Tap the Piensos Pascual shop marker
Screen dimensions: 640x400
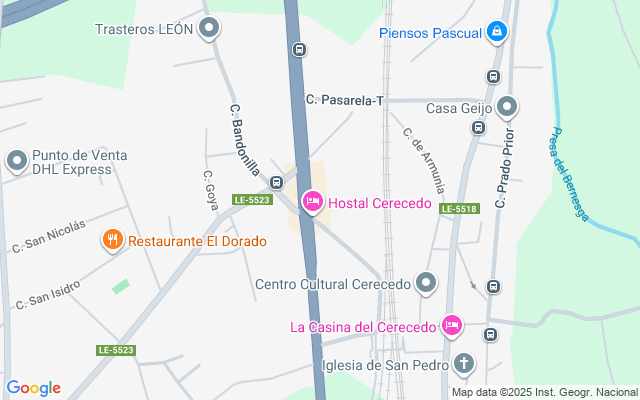[496, 33]
